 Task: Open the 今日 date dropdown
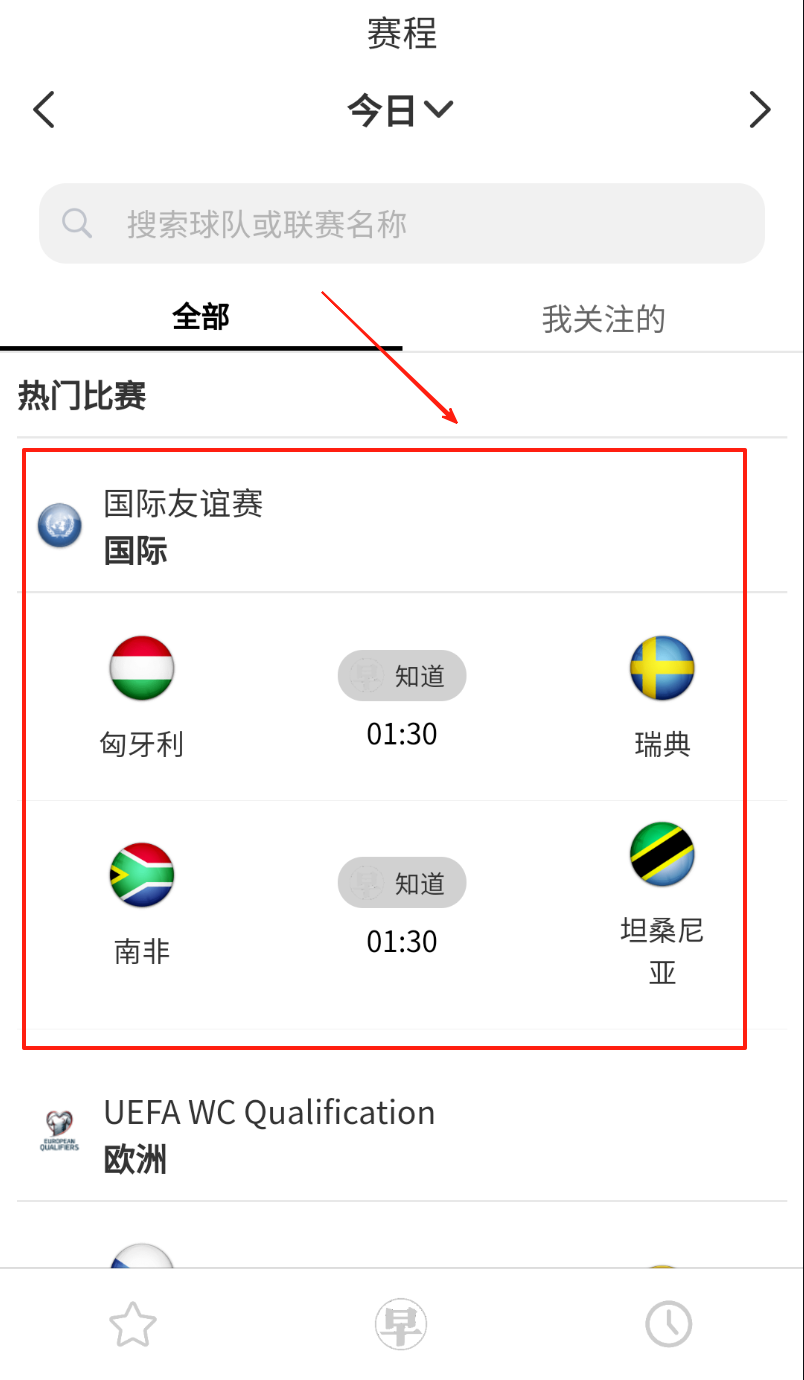click(400, 110)
